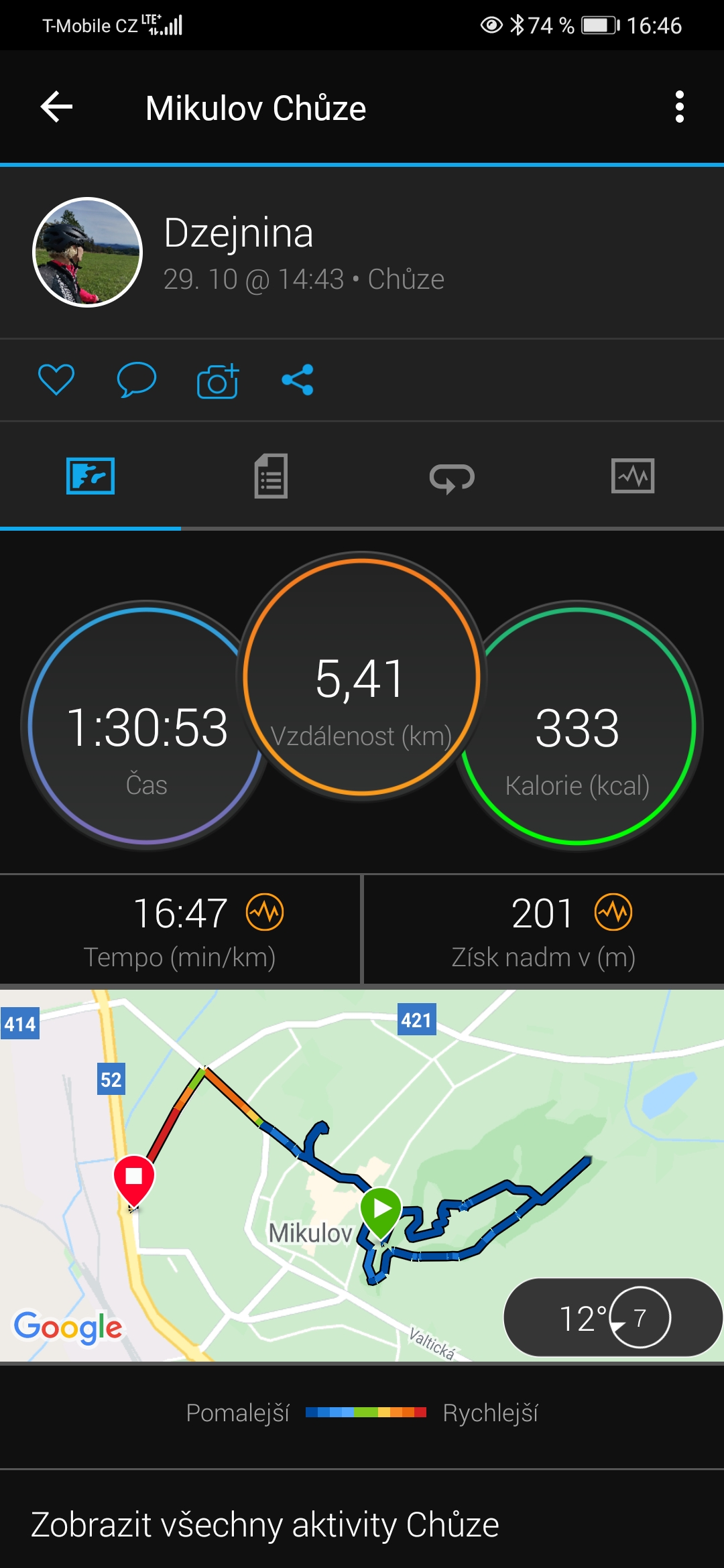This screenshot has width=724, height=1568.
Task: Switch to the laps tab
Action: point(452,478)
